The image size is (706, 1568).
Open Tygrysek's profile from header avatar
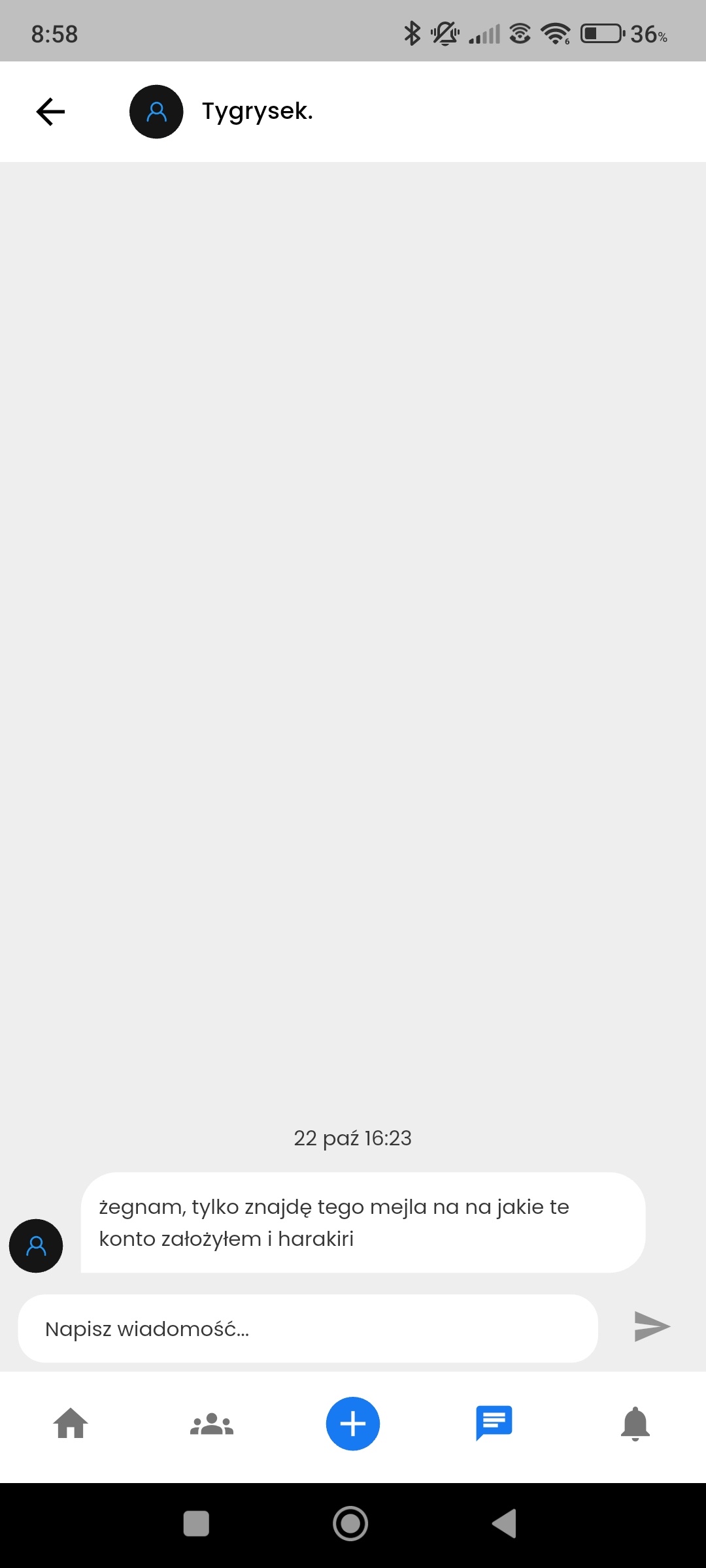[x=156, y=112]
